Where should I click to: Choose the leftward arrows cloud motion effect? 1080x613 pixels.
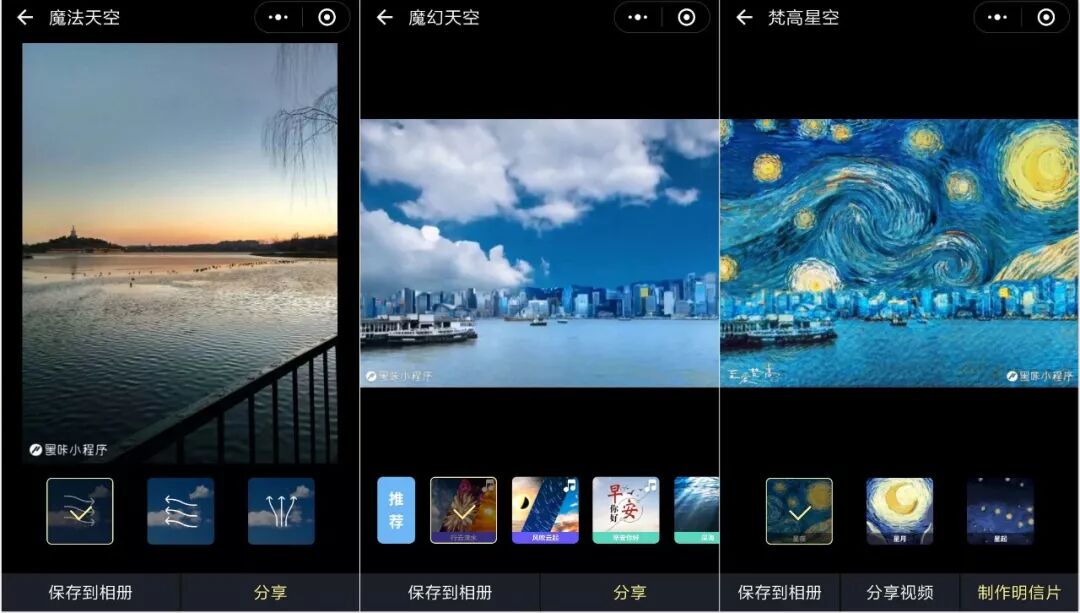[x=180, y=511]
